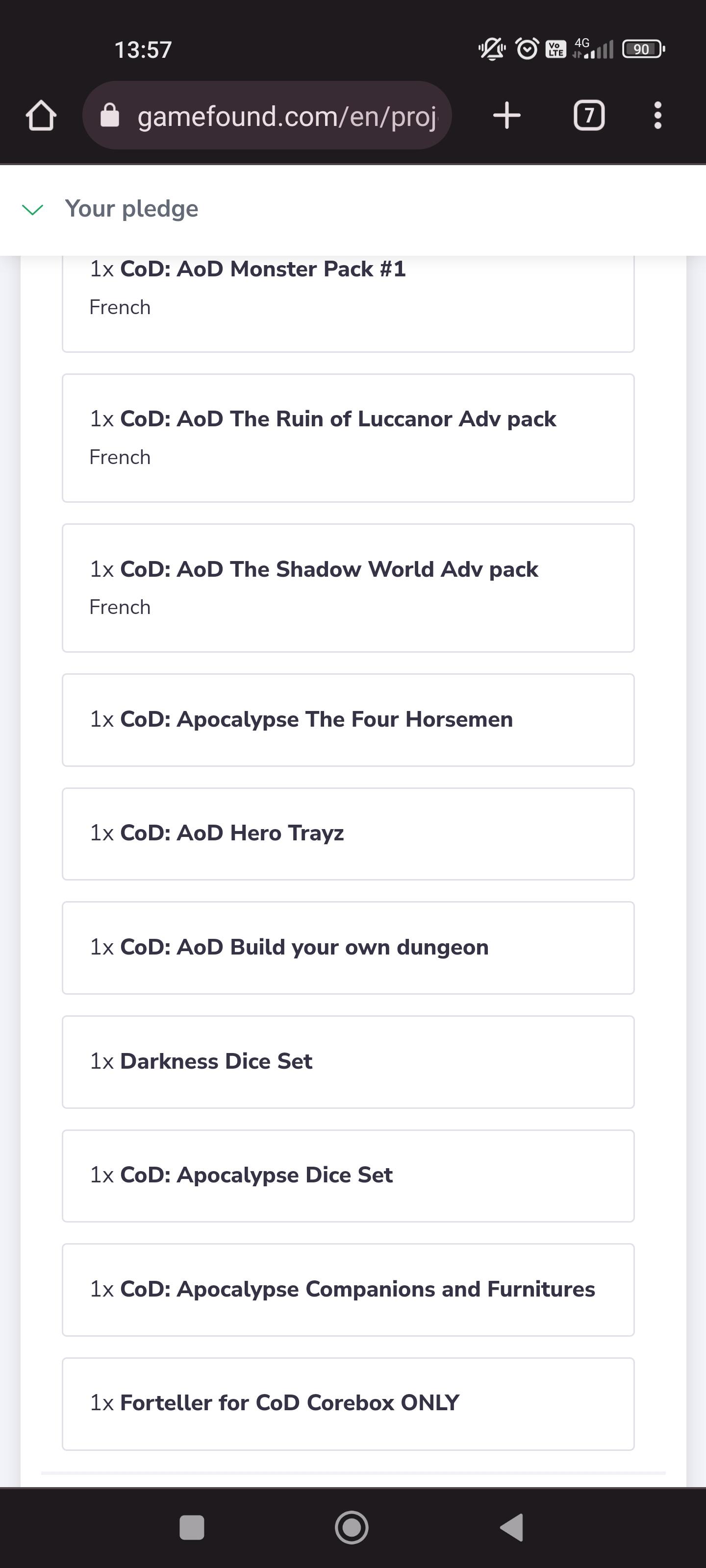Screen dimensions: 706x1568
Task: Tap the browser address bar
Action: tap(267, 116)
